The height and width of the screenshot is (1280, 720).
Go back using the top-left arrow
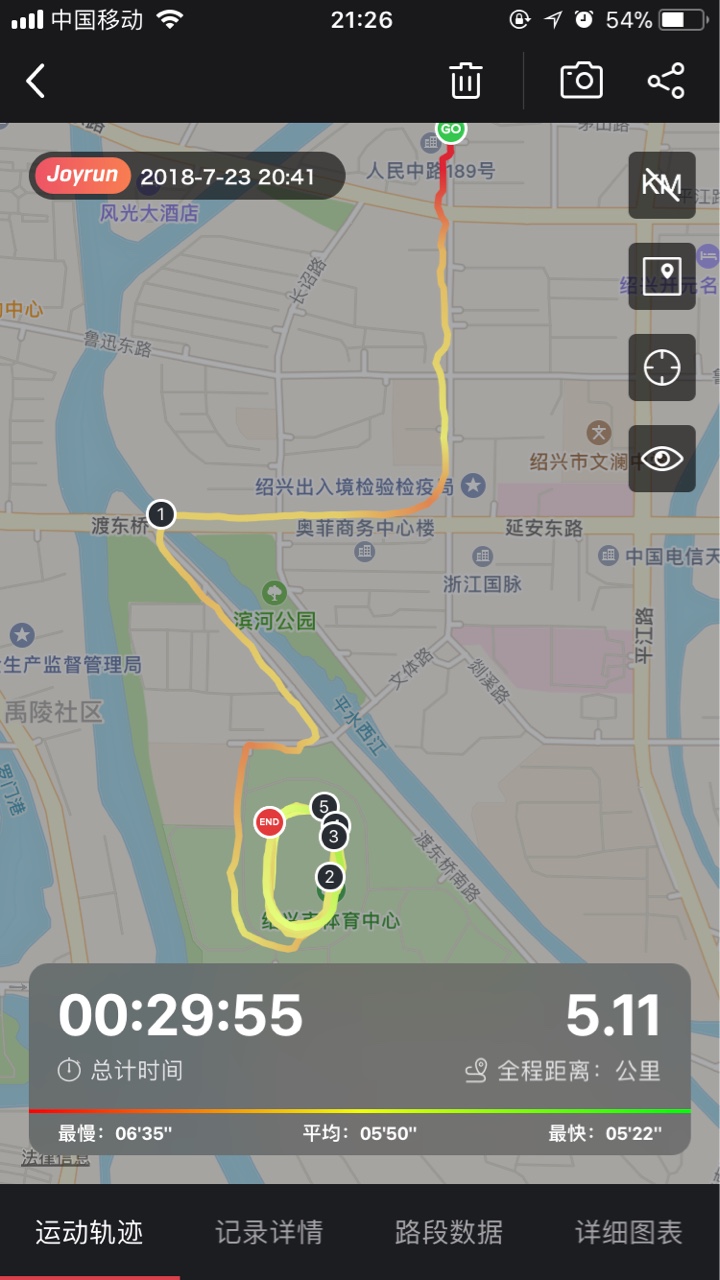tap(36, 81)
